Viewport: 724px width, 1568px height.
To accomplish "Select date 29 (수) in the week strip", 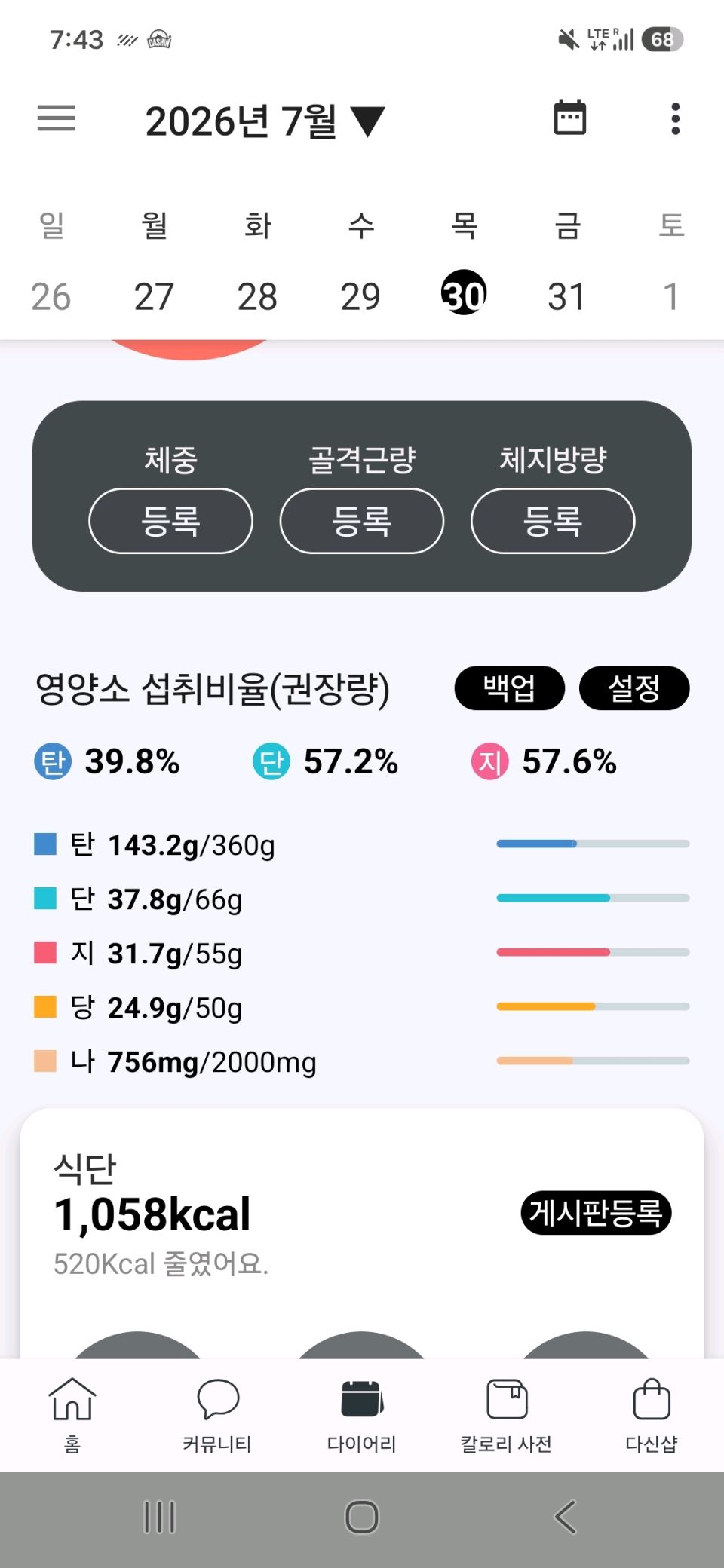I will [x=360, y=296].
